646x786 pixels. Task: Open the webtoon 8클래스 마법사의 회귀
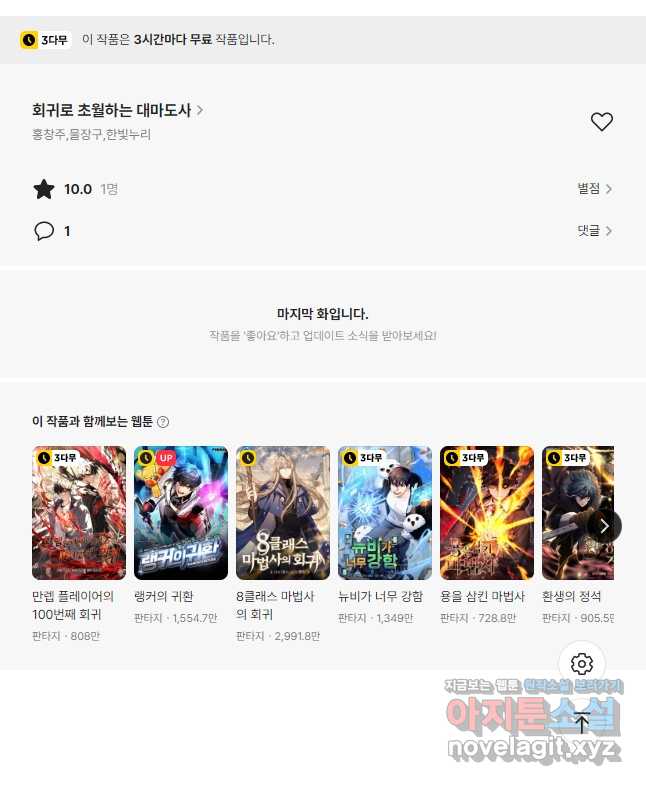(x=283, y=513)
